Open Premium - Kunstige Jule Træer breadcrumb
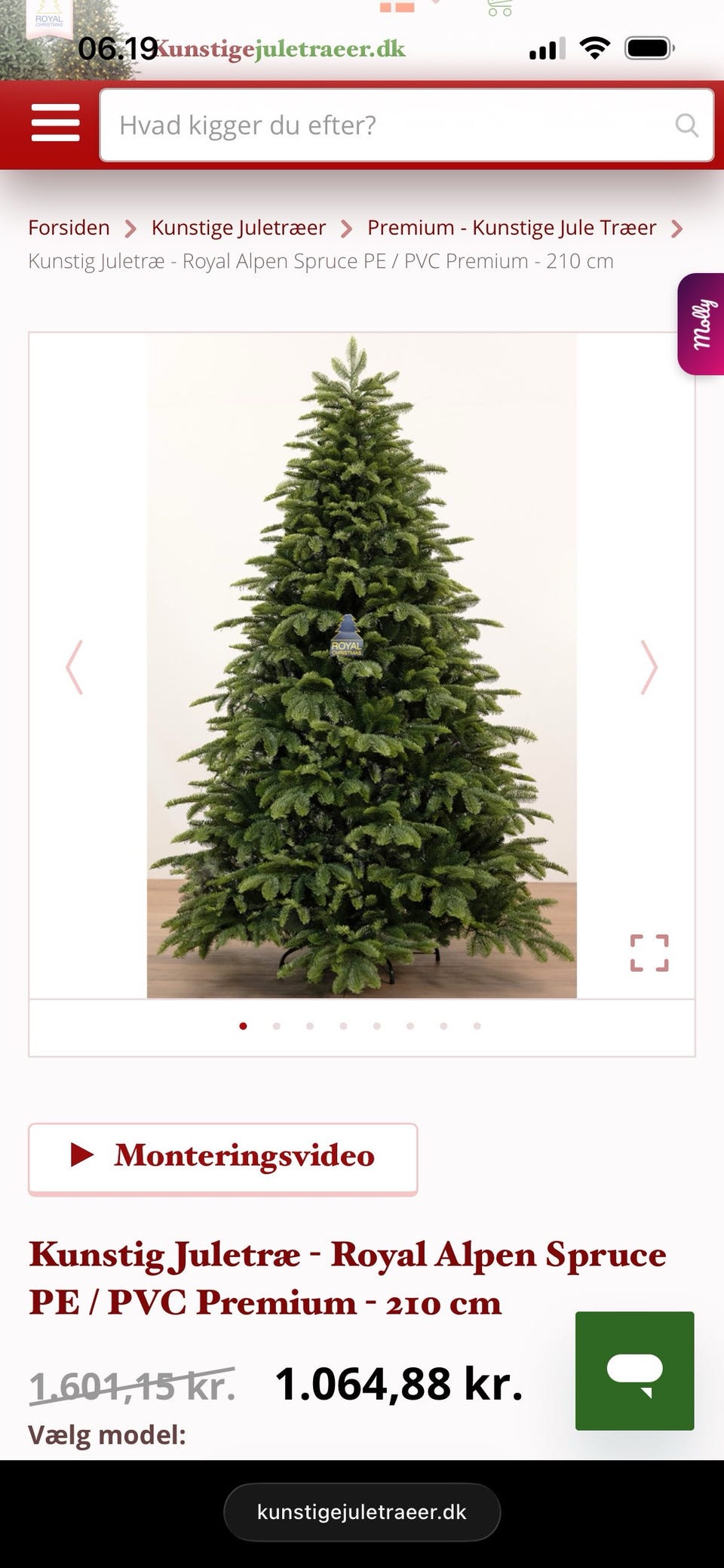The image size is (724, 1568). click(x=511, y=227)
